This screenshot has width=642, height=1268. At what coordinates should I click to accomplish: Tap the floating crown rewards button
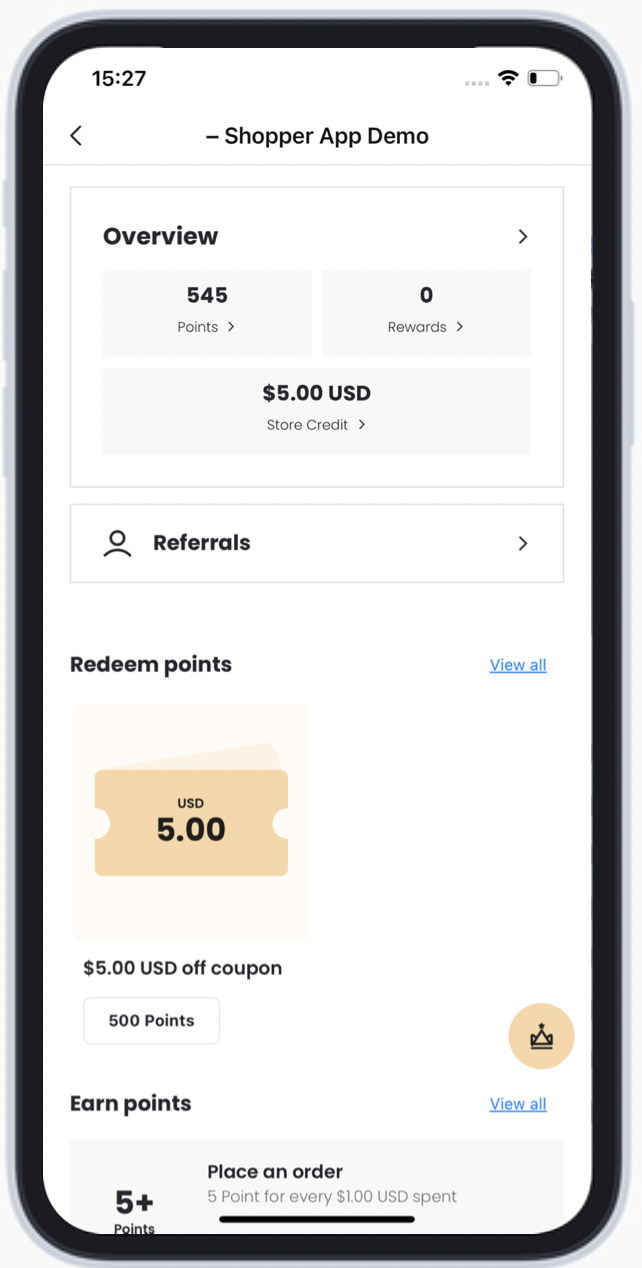pos(541,1036)
